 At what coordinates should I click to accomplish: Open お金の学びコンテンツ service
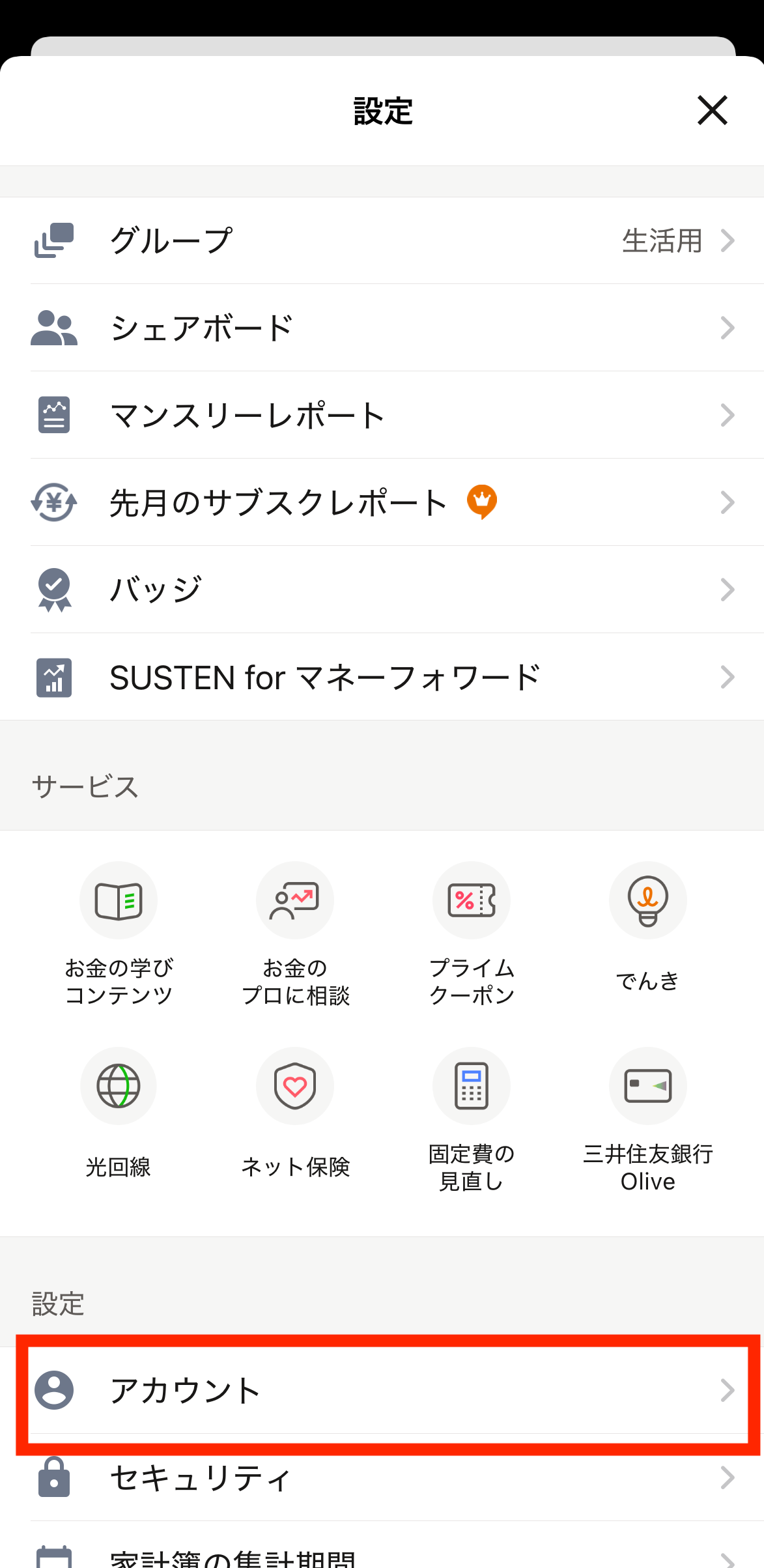tap(119, 934)
